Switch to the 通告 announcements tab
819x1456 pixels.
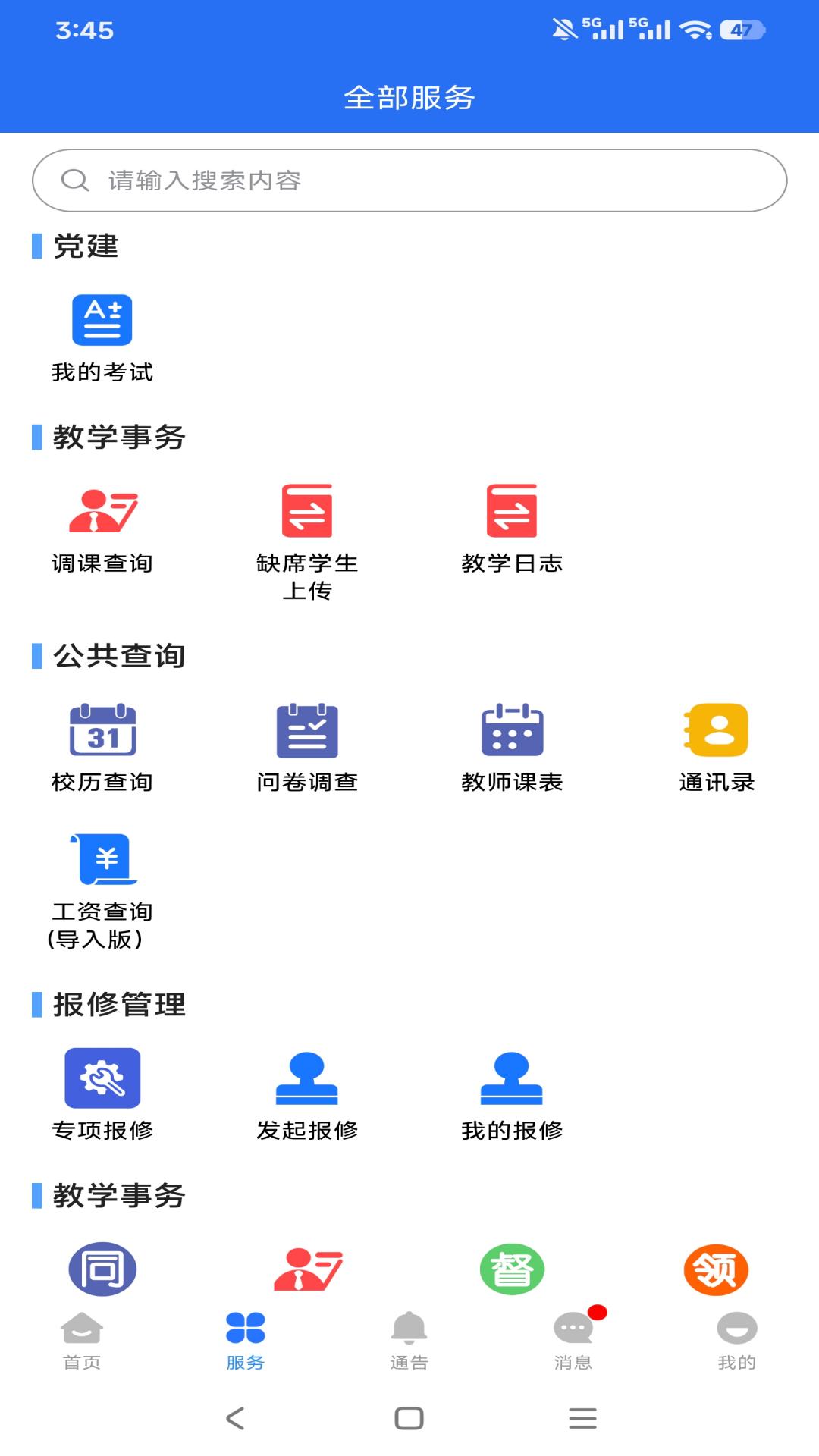point(409,1338)
